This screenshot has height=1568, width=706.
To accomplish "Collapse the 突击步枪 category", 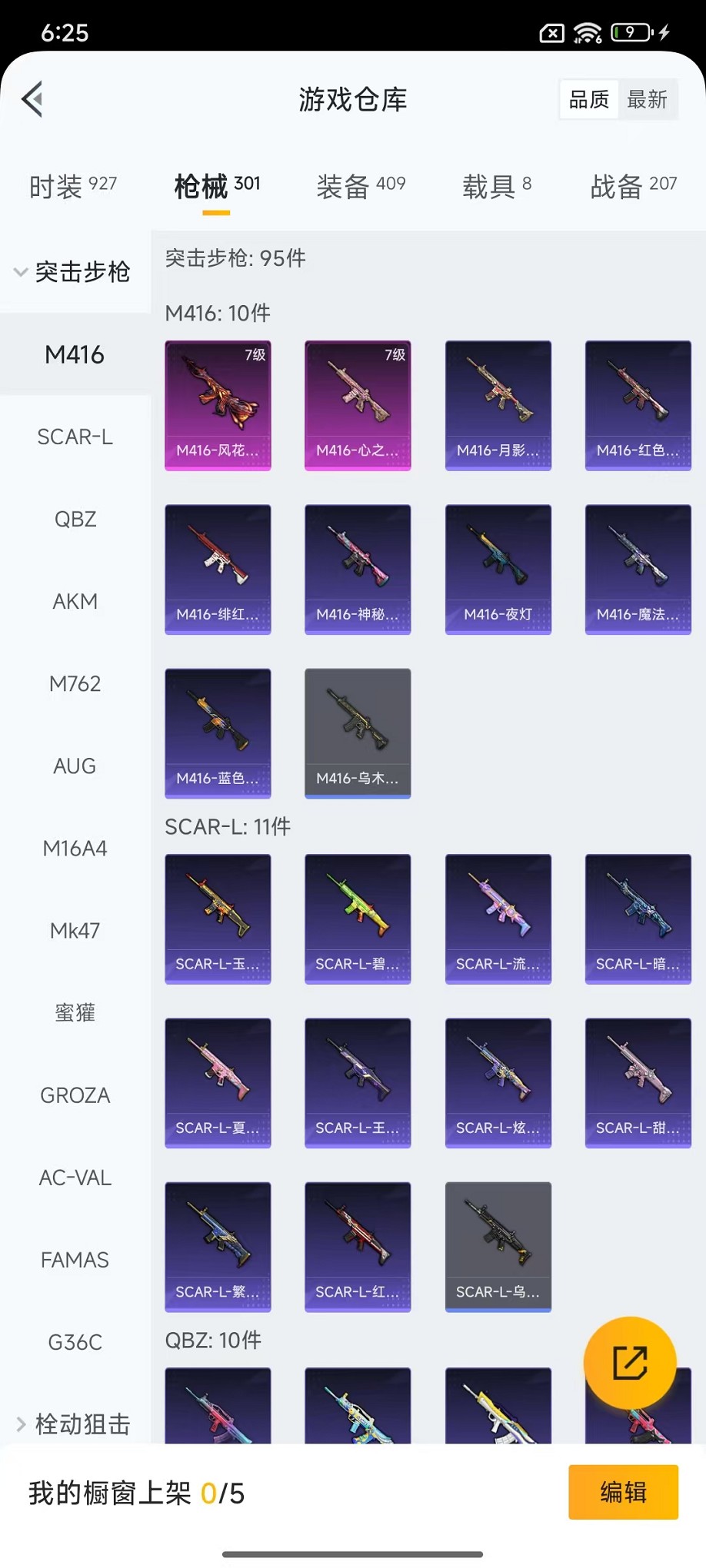I will 73,271.
